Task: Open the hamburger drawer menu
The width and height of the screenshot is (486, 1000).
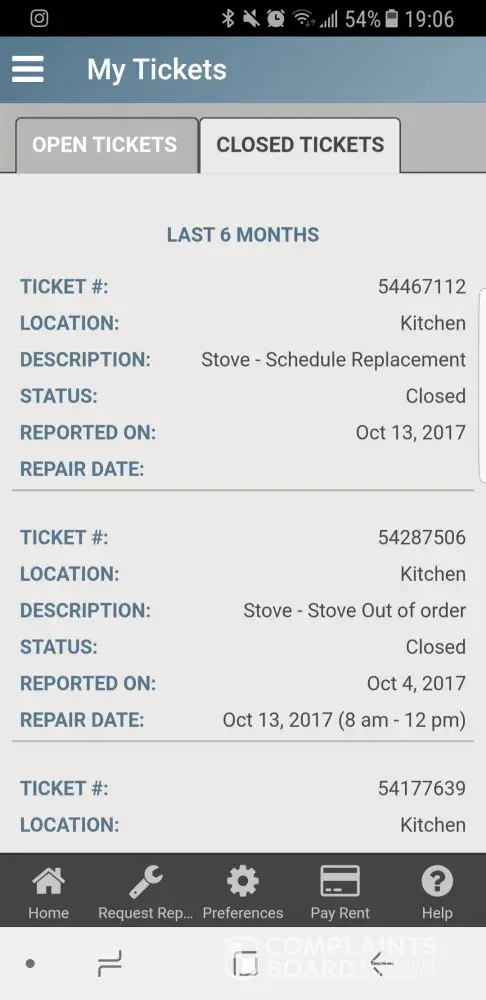Action: [27, 69]
